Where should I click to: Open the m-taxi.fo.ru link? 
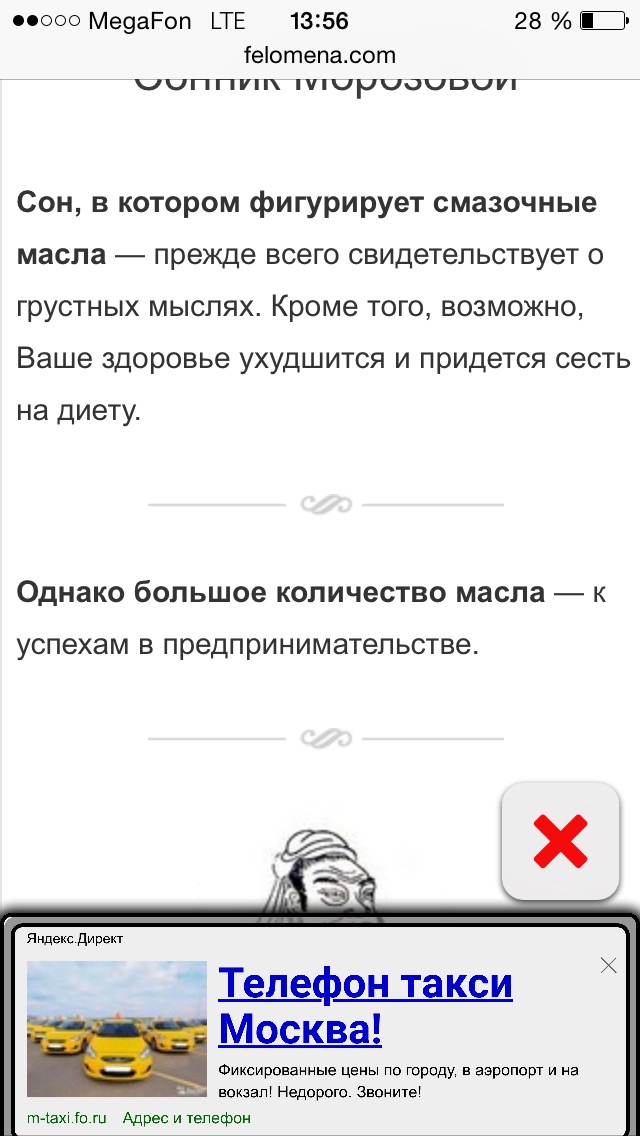(66, 1118)
